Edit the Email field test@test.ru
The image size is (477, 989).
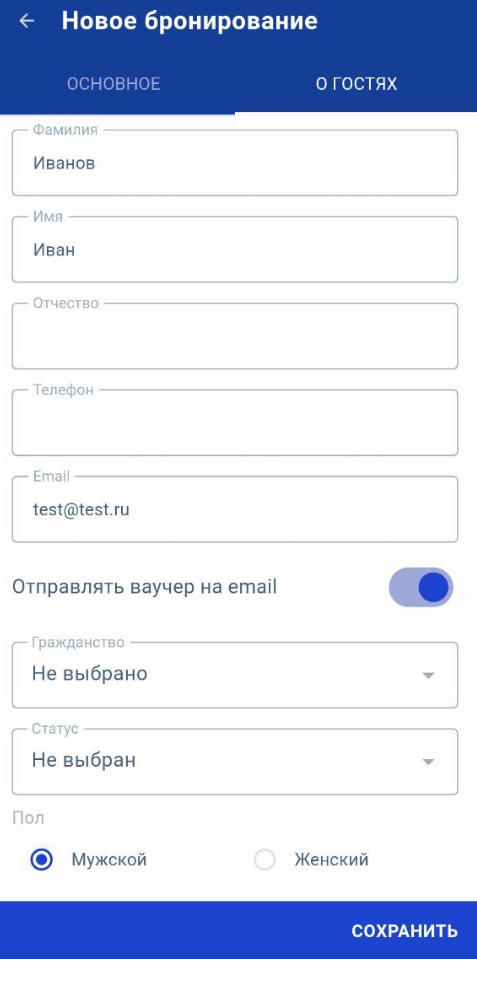(x=235, y=509)
